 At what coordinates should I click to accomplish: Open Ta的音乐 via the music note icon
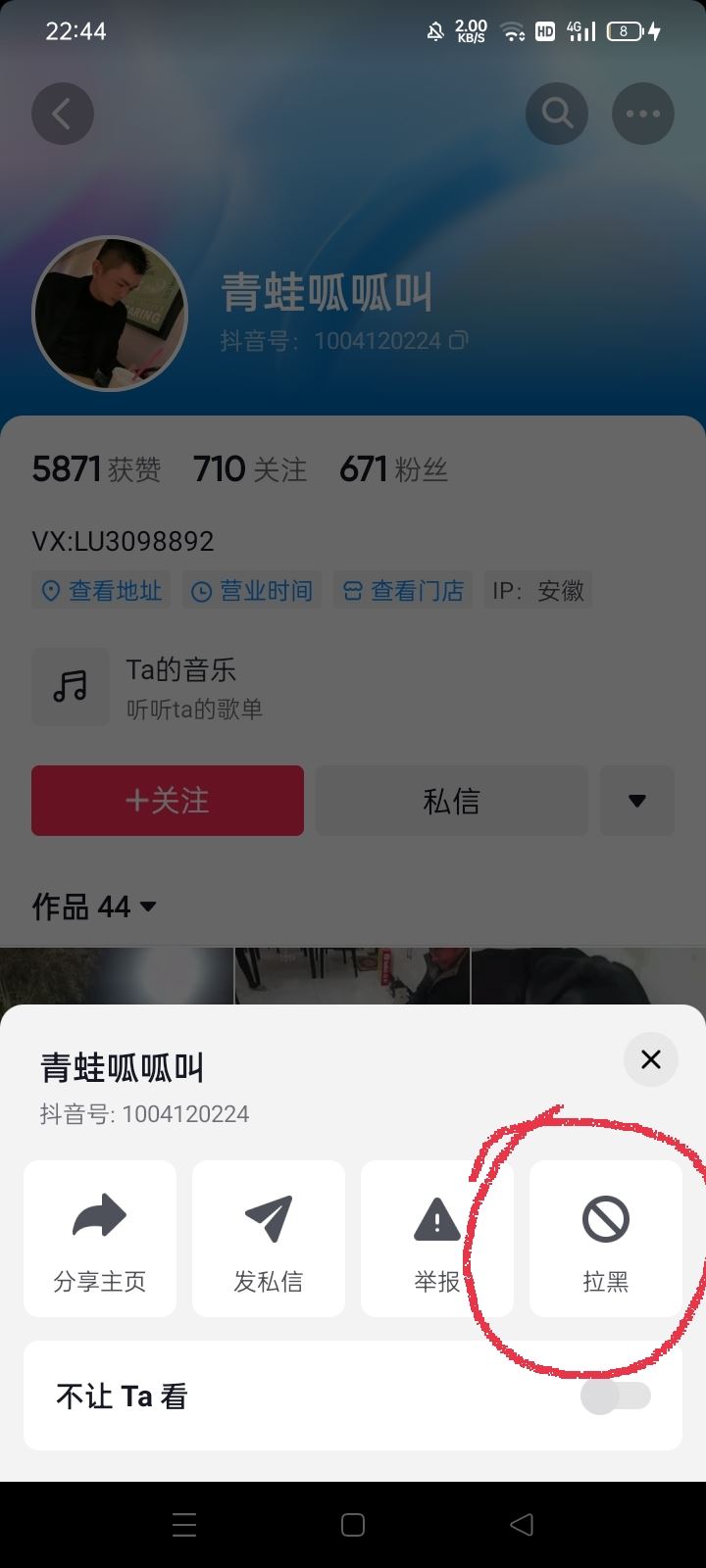click(70, 686)
